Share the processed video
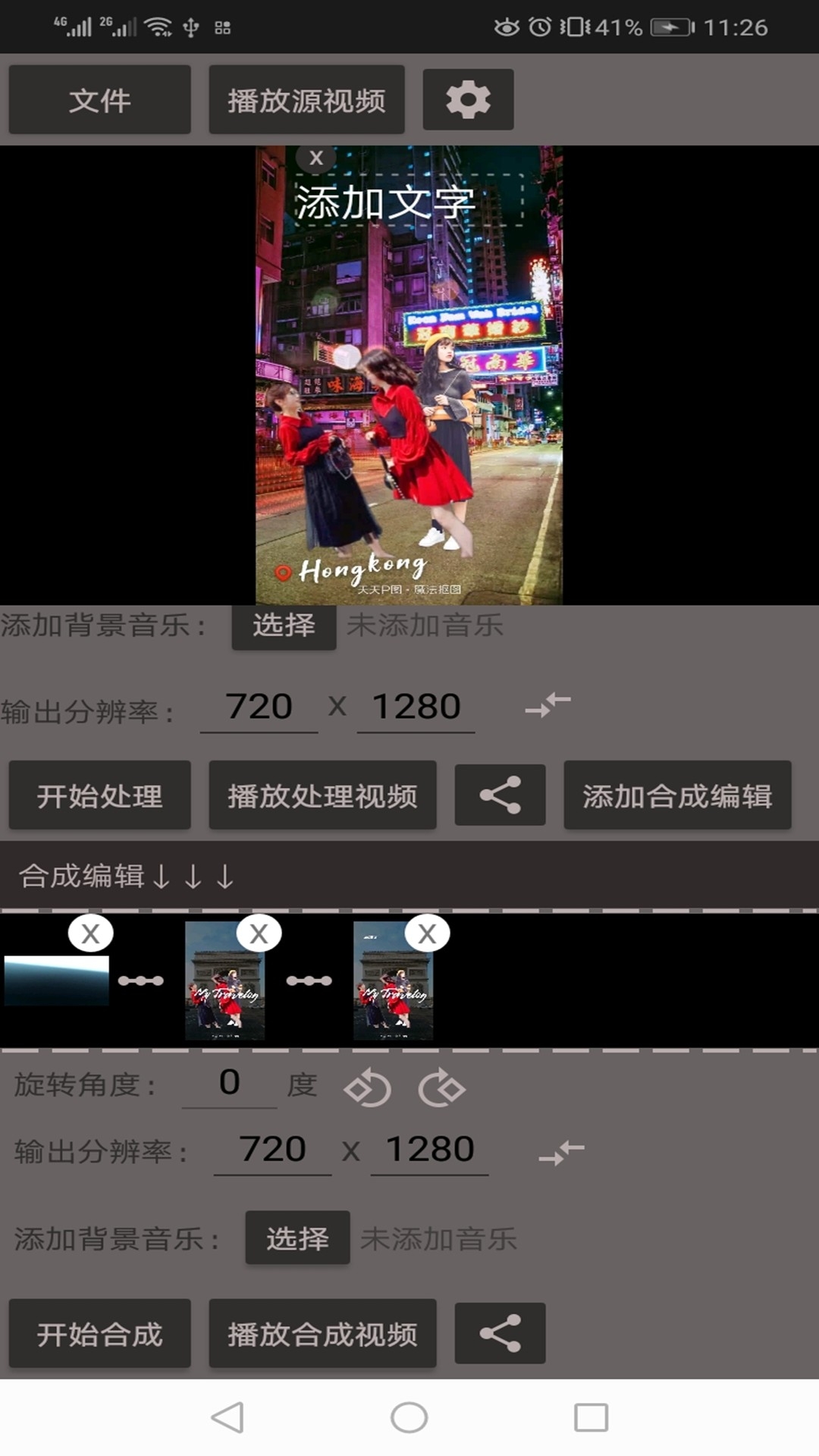The height and width of the screenshot is (1456, 819). pos(500,795)
